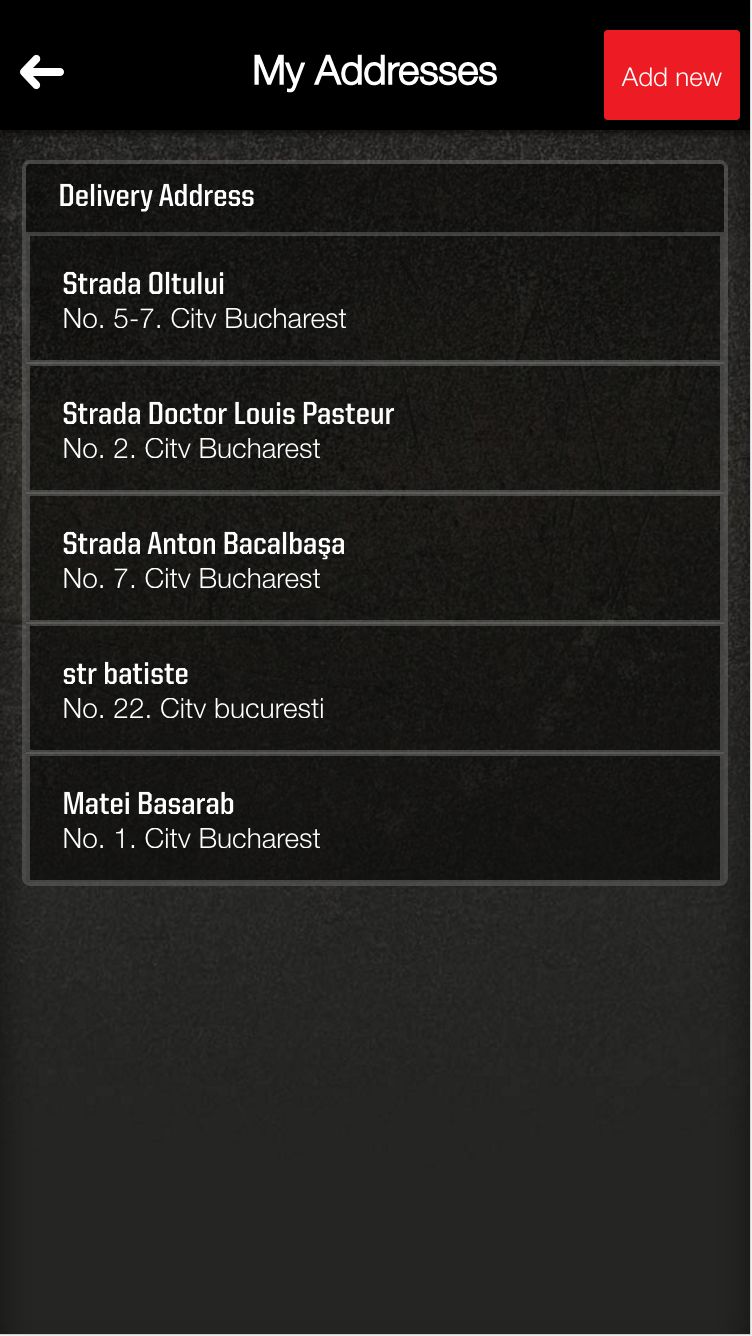Tap the Add new button
752x1336 pixels.
tap(671, 75)
